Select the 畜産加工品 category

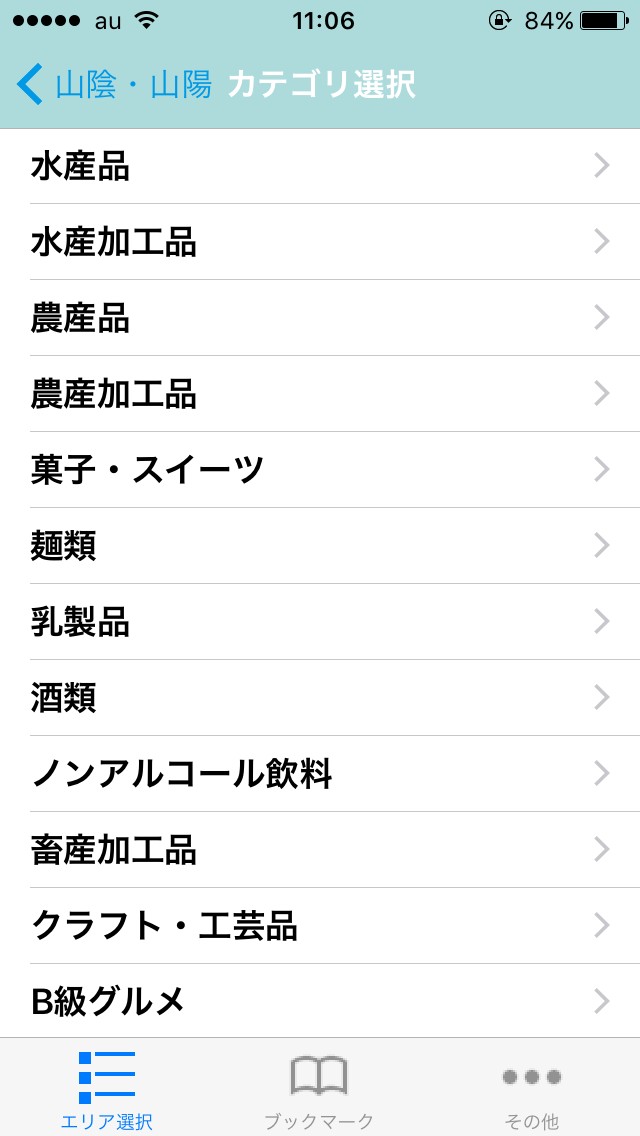(x=320, y=850)
